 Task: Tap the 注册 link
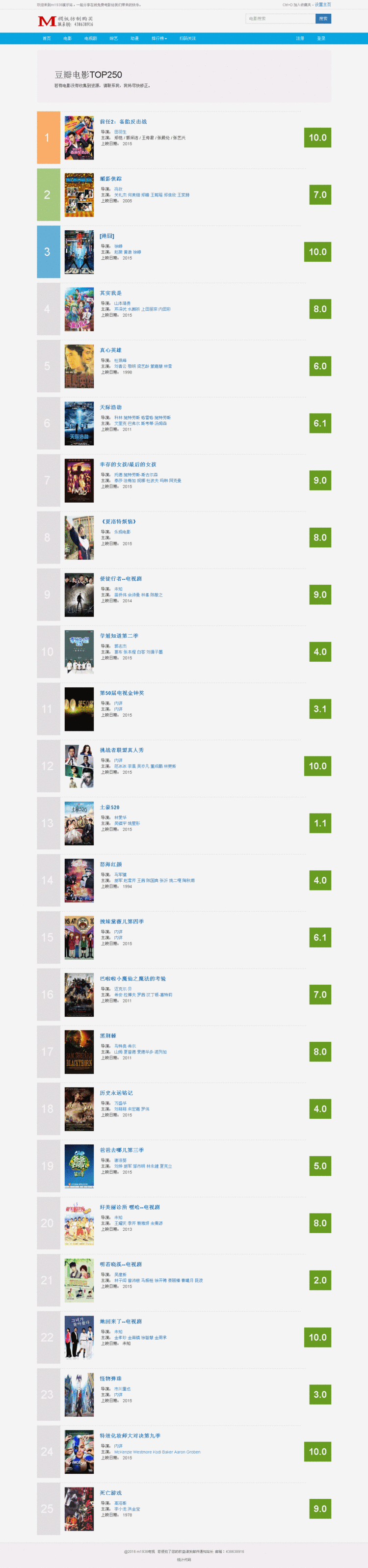[x=300, y=38]
